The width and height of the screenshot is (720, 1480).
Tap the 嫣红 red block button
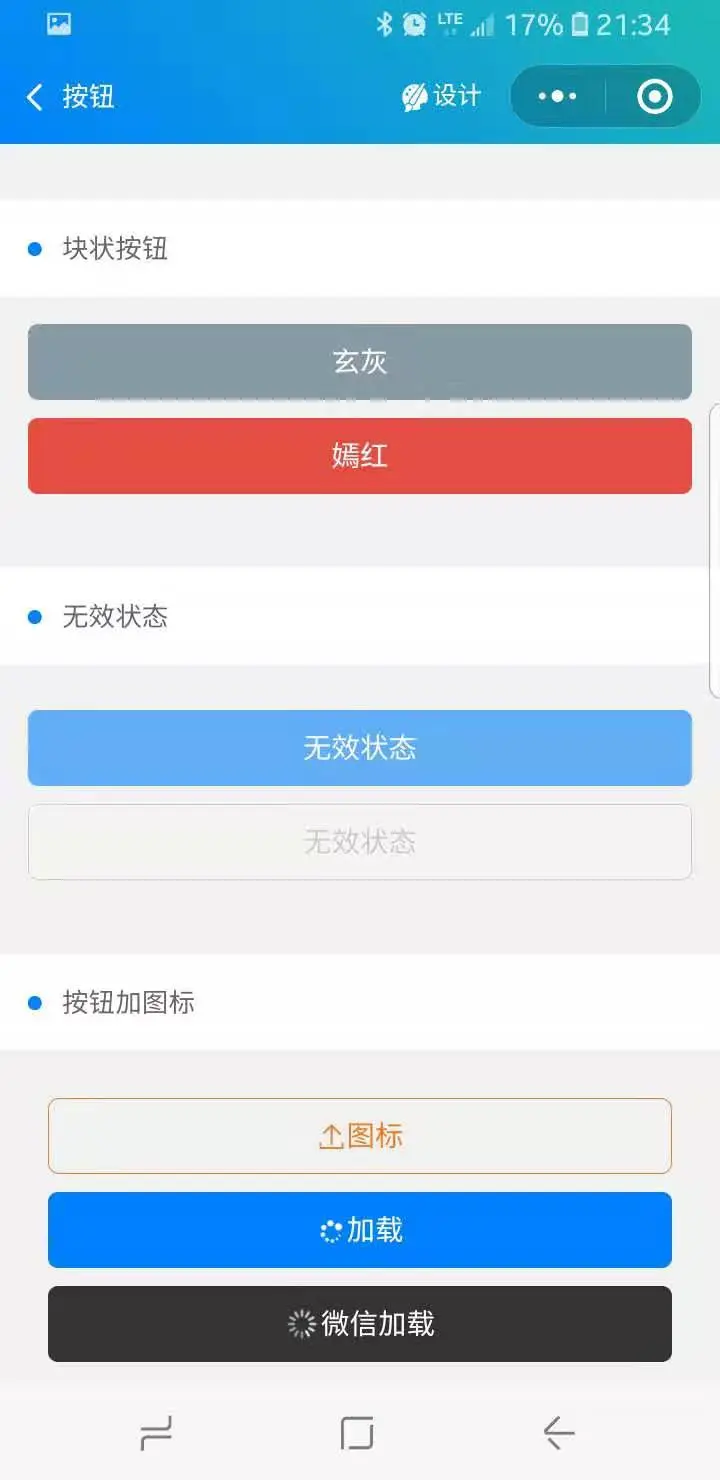tap(360, 456)
